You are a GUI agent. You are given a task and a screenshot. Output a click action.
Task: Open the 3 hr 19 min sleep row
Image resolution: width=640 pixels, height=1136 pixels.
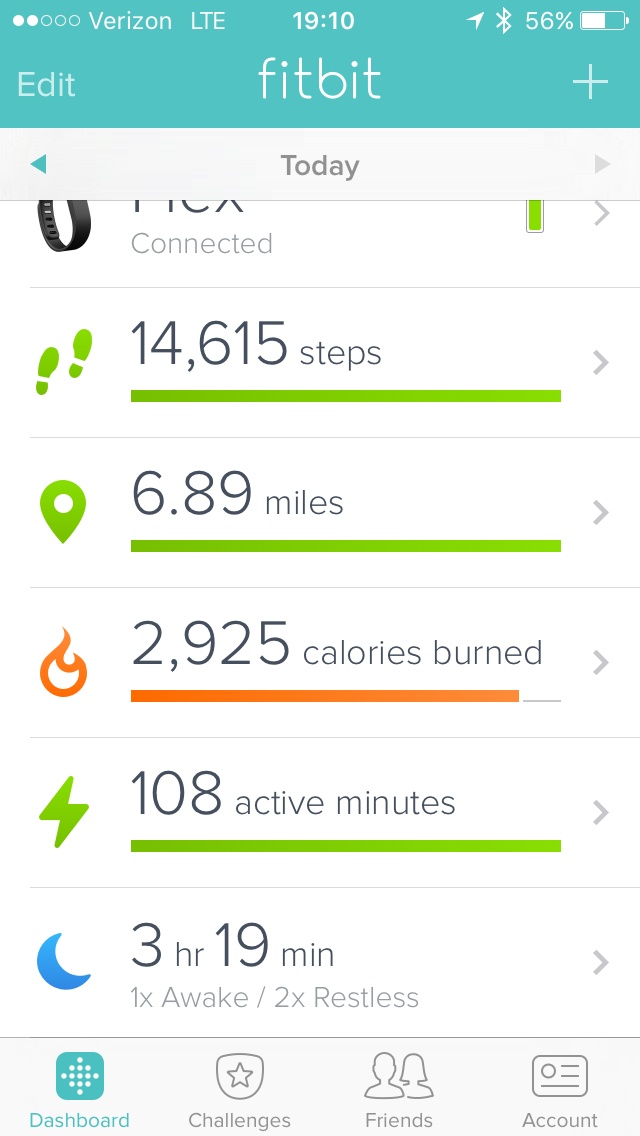320,962
